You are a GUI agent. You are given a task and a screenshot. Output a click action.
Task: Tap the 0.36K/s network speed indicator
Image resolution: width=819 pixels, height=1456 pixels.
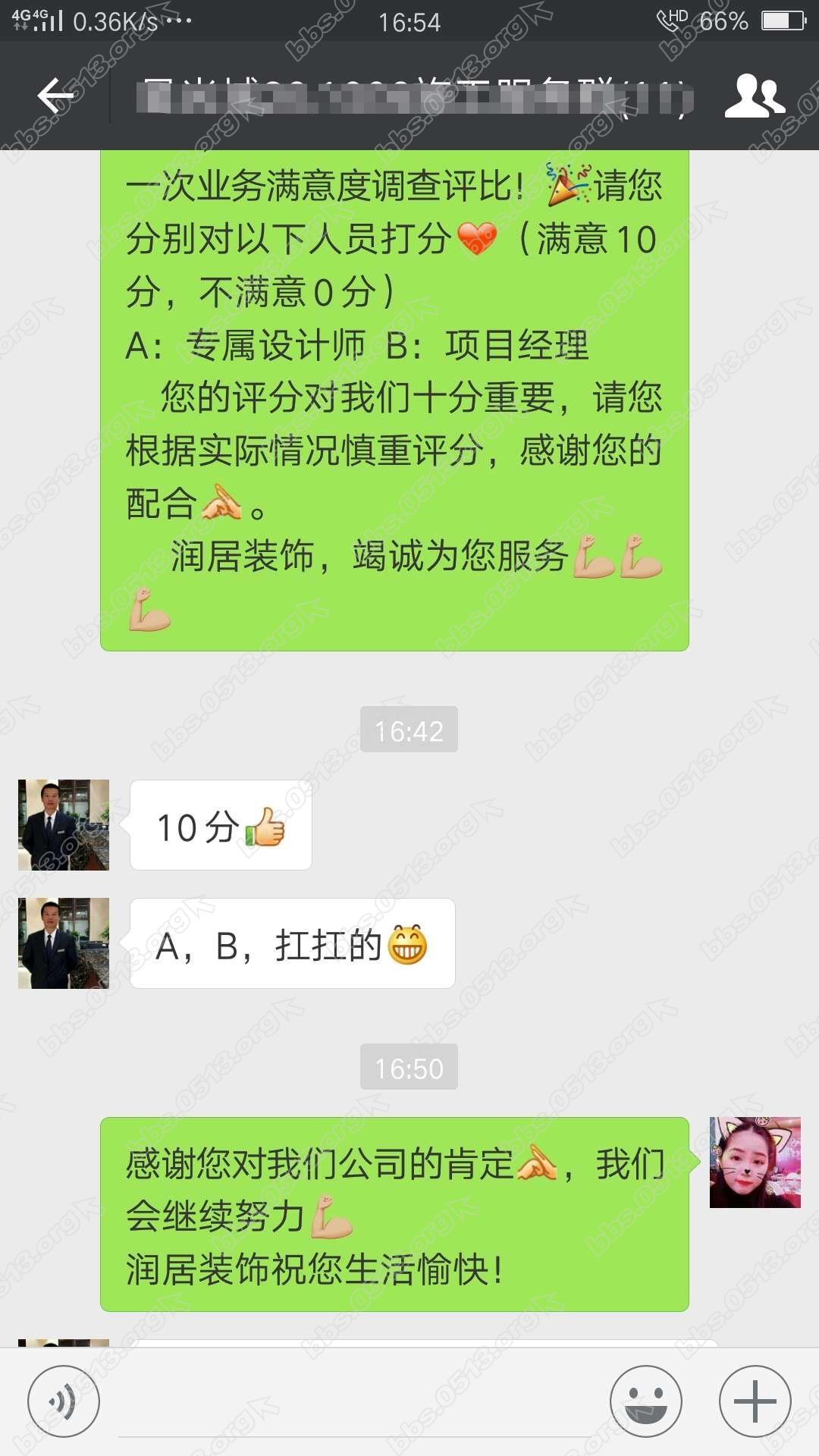pyautogui.click(x=114, y=22)
